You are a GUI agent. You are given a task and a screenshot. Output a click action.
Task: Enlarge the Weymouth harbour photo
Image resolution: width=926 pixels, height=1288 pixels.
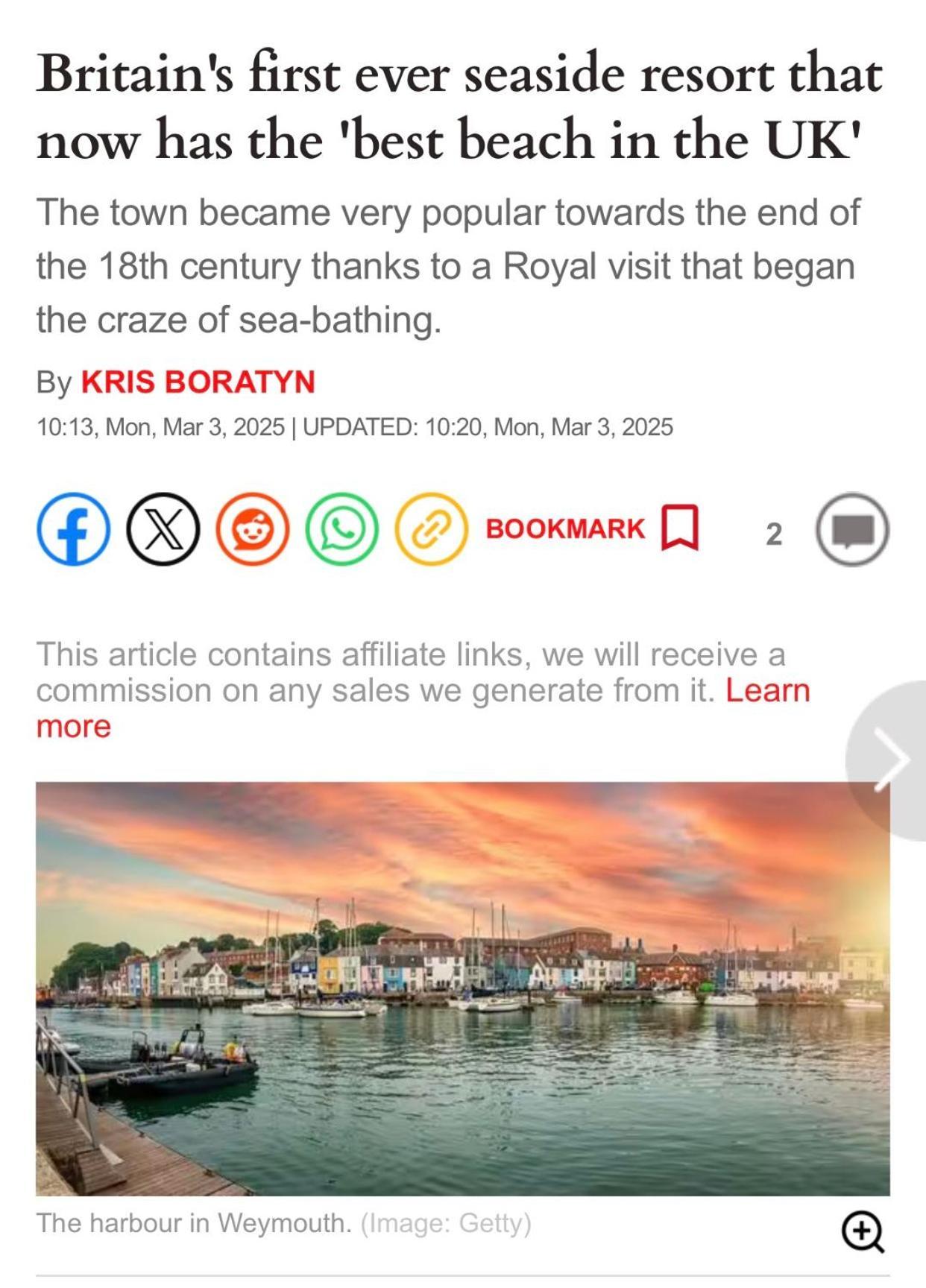863,1231
